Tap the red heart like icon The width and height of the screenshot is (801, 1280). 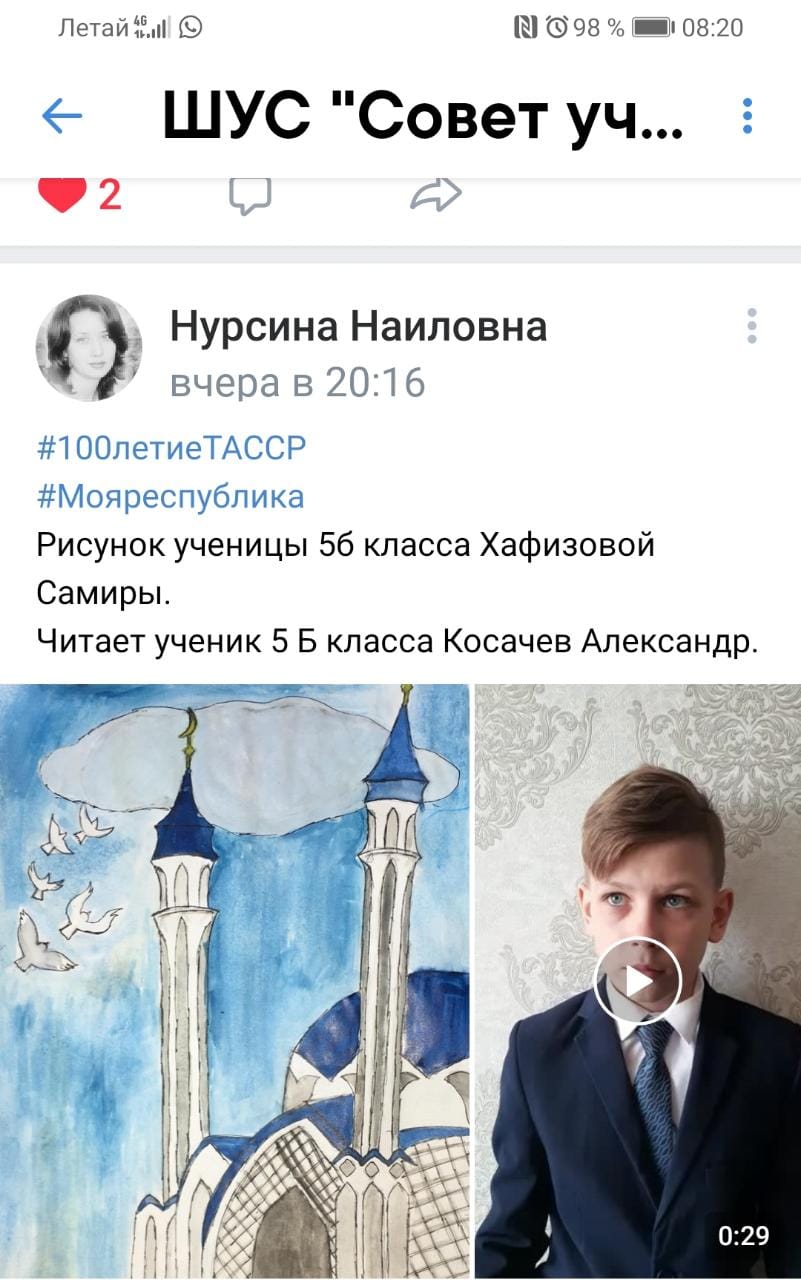63,195
